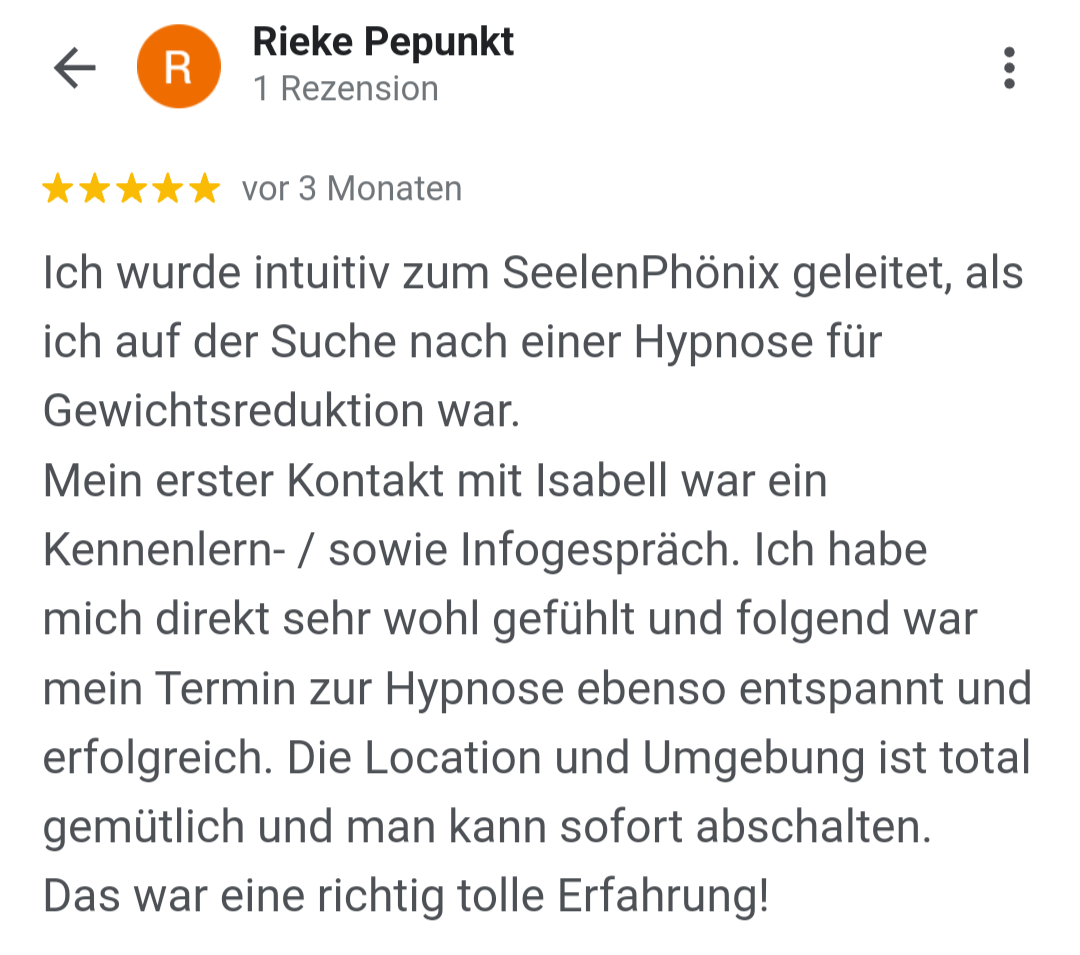This screenshot has height=955, width=1080.
Task: Open the three-dot overflow menu
Action: 1008,68
